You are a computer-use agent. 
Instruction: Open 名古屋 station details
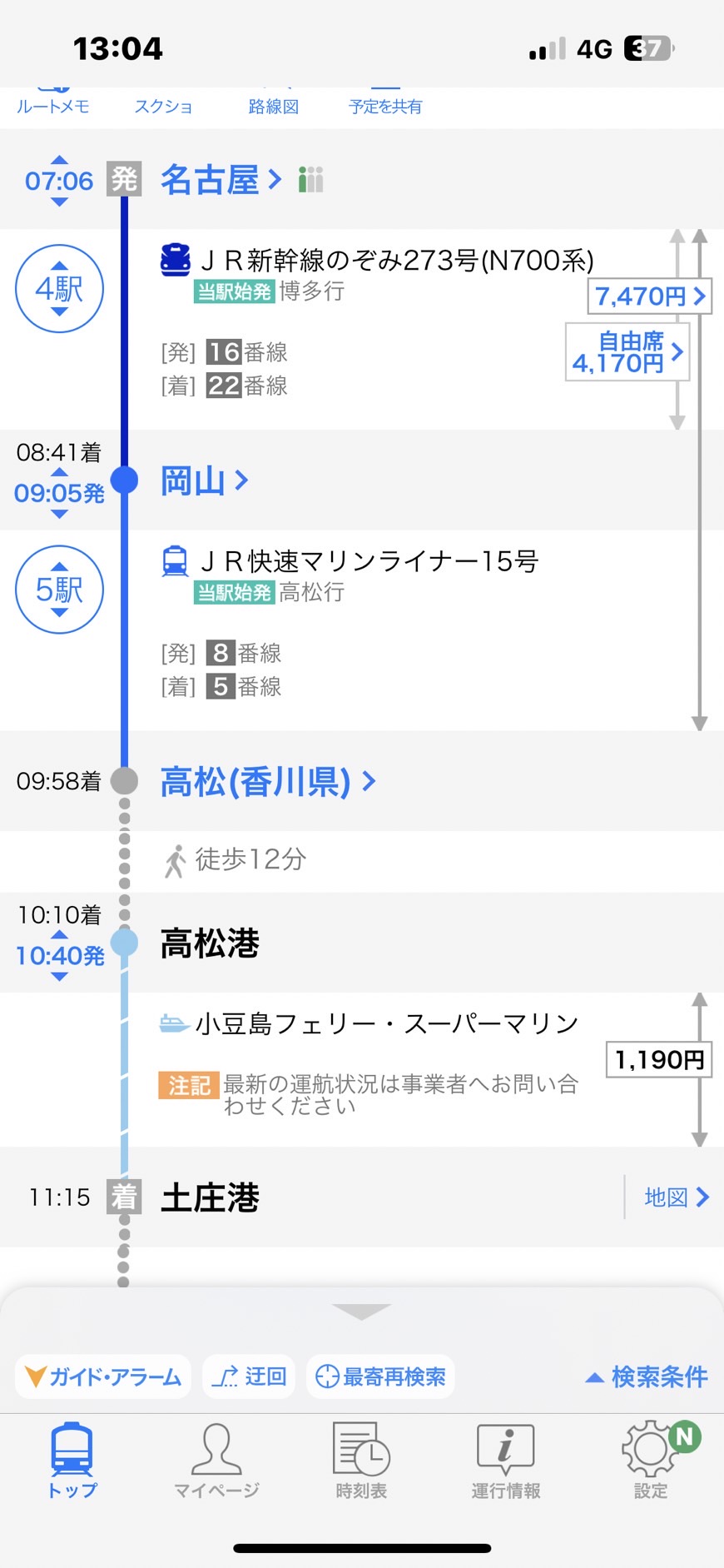tap(221, 180)
